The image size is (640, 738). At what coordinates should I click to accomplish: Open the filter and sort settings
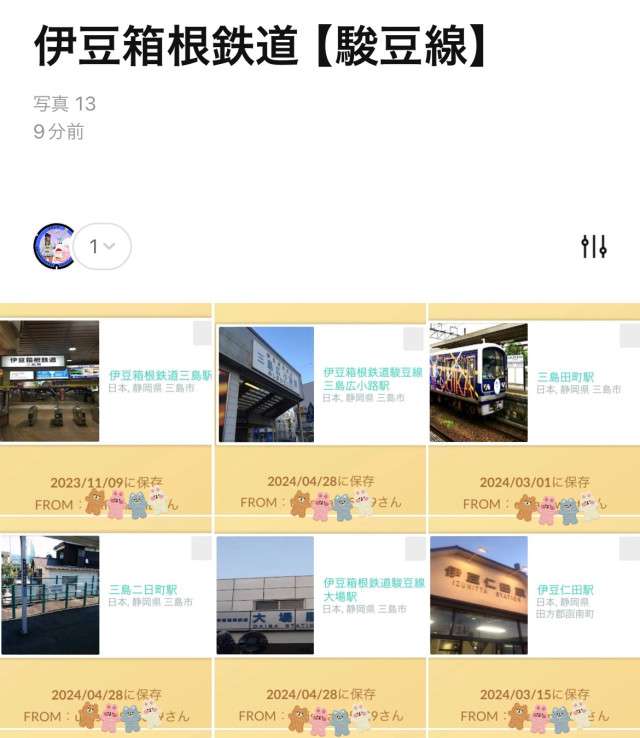pyautogui.click(x=594, y=246)
